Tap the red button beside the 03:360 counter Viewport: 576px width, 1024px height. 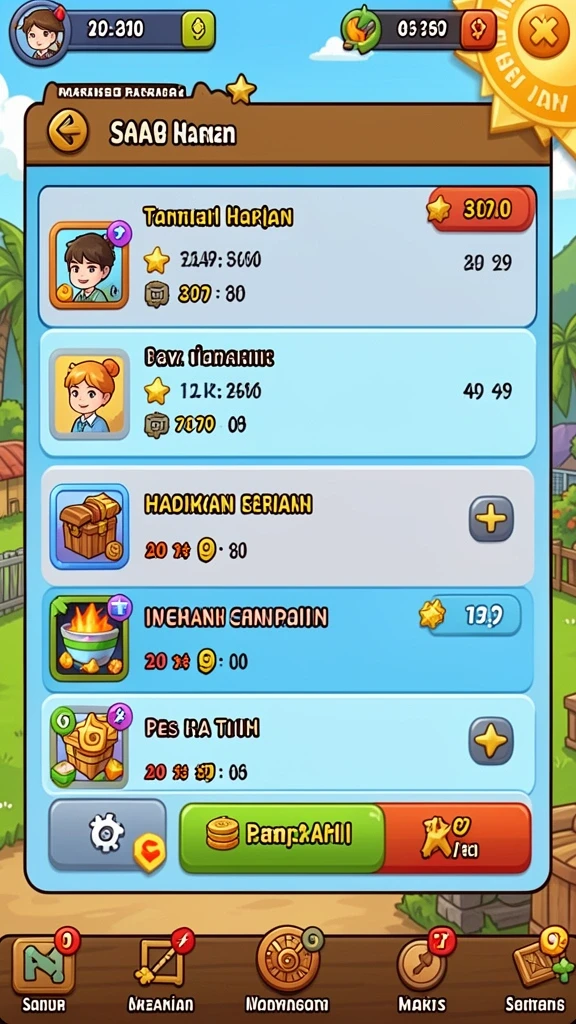(478, 29)
